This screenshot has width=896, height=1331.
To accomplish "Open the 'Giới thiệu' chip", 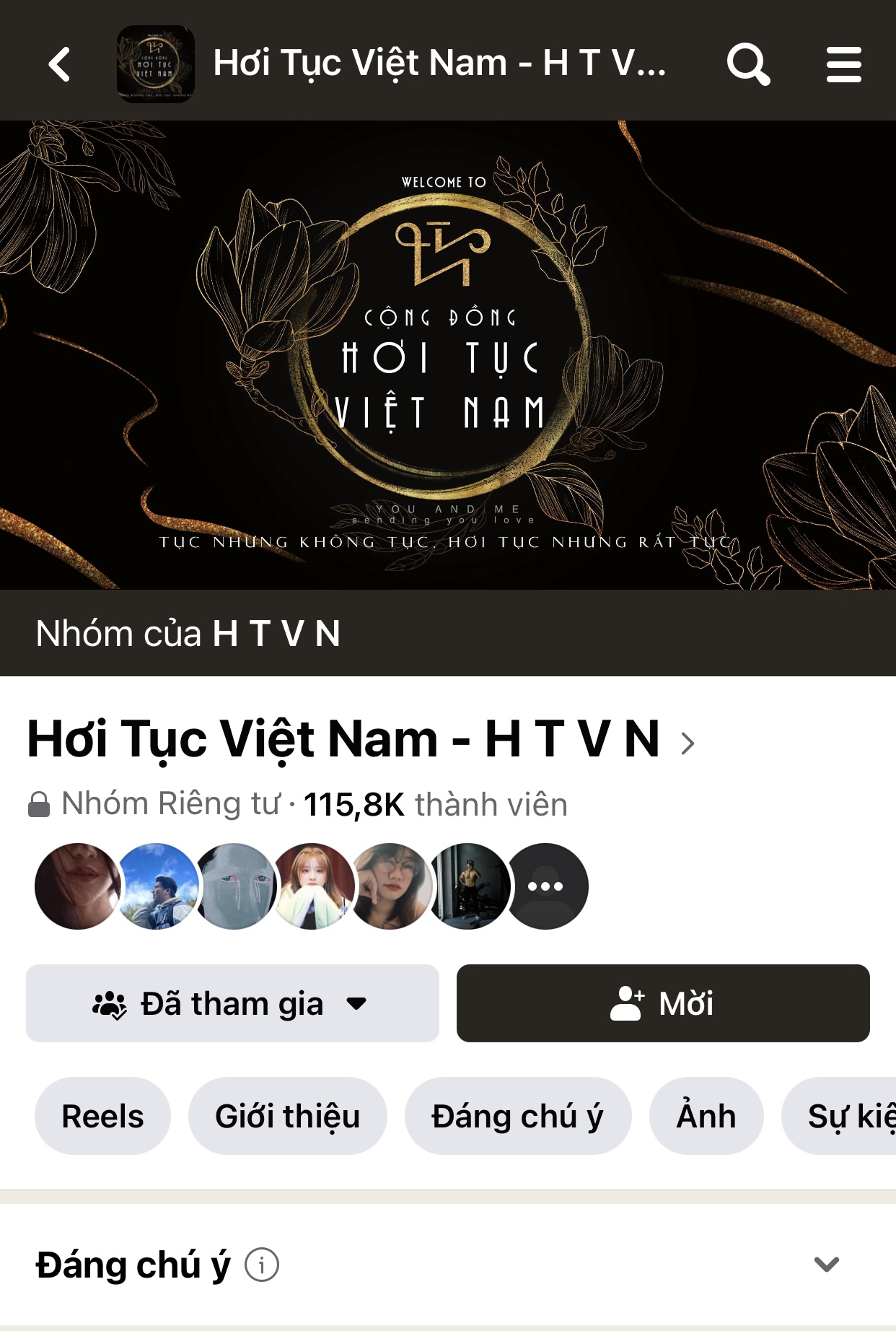I will [x=287, y=1116].
